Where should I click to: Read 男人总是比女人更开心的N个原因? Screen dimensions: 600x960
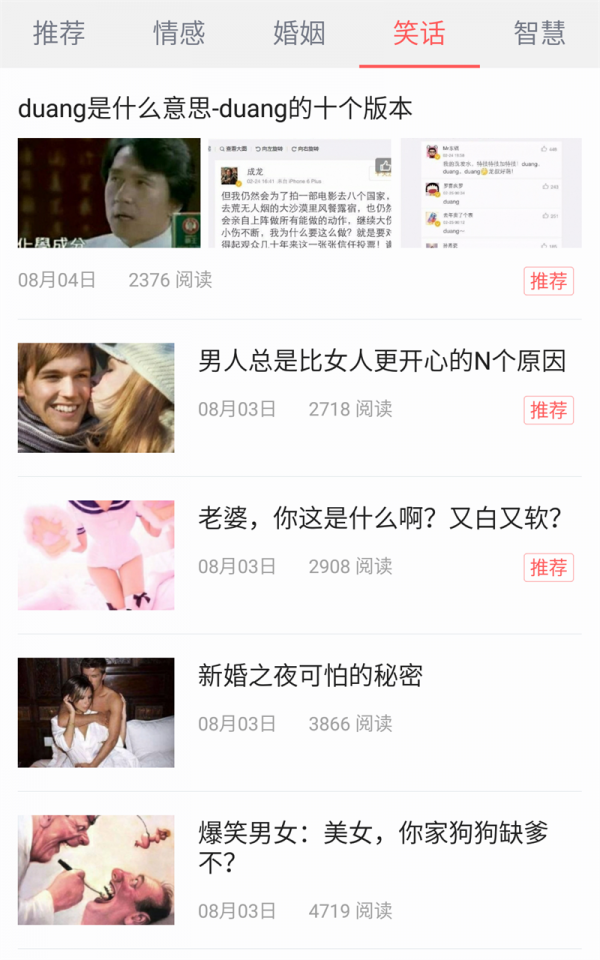tap(382, 360)
